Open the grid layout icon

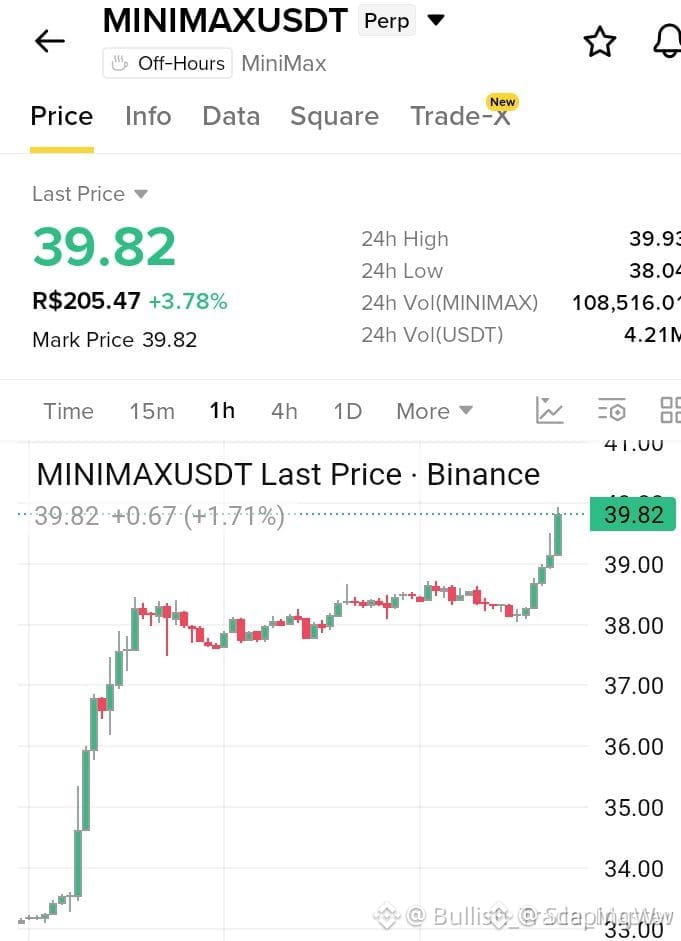tap(671, 410)
